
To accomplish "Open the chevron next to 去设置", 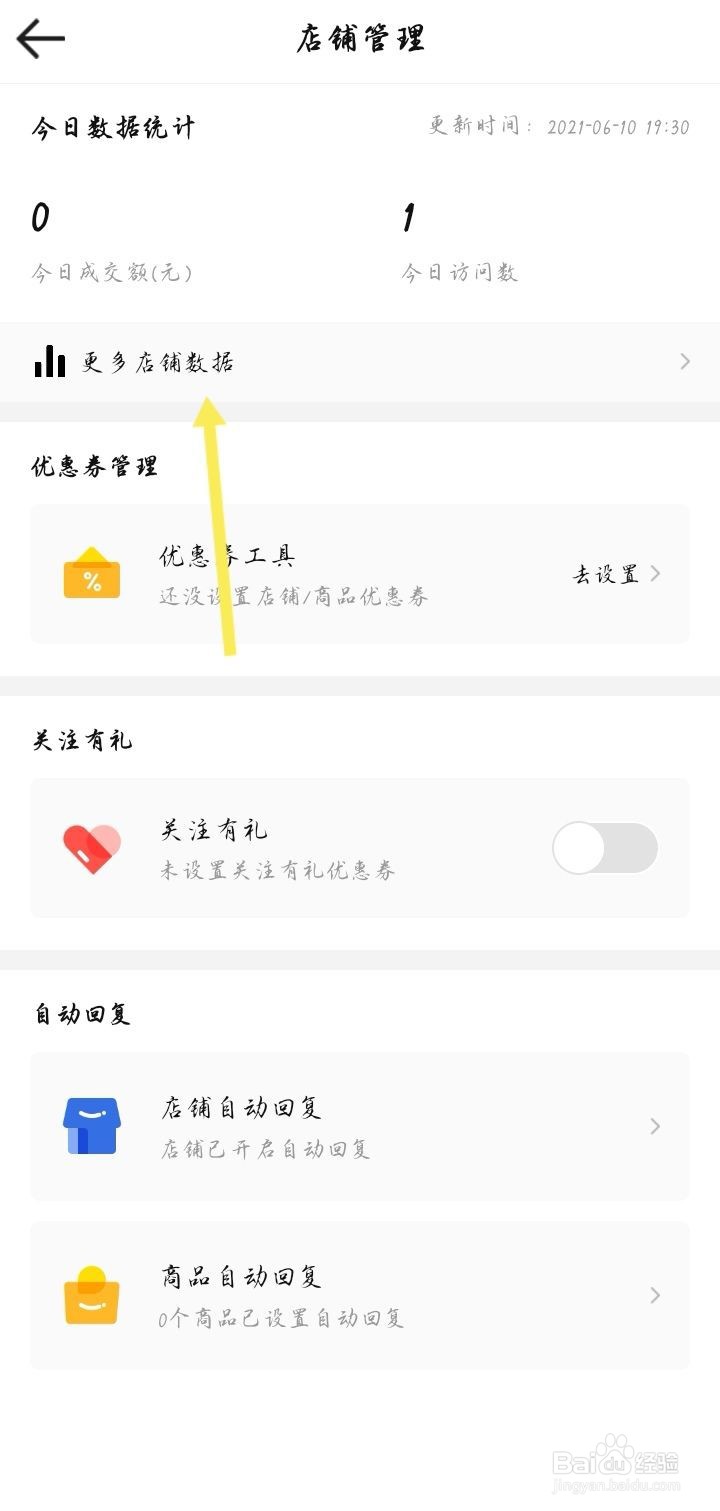I will pyautogui.click(x=657, y=574).
